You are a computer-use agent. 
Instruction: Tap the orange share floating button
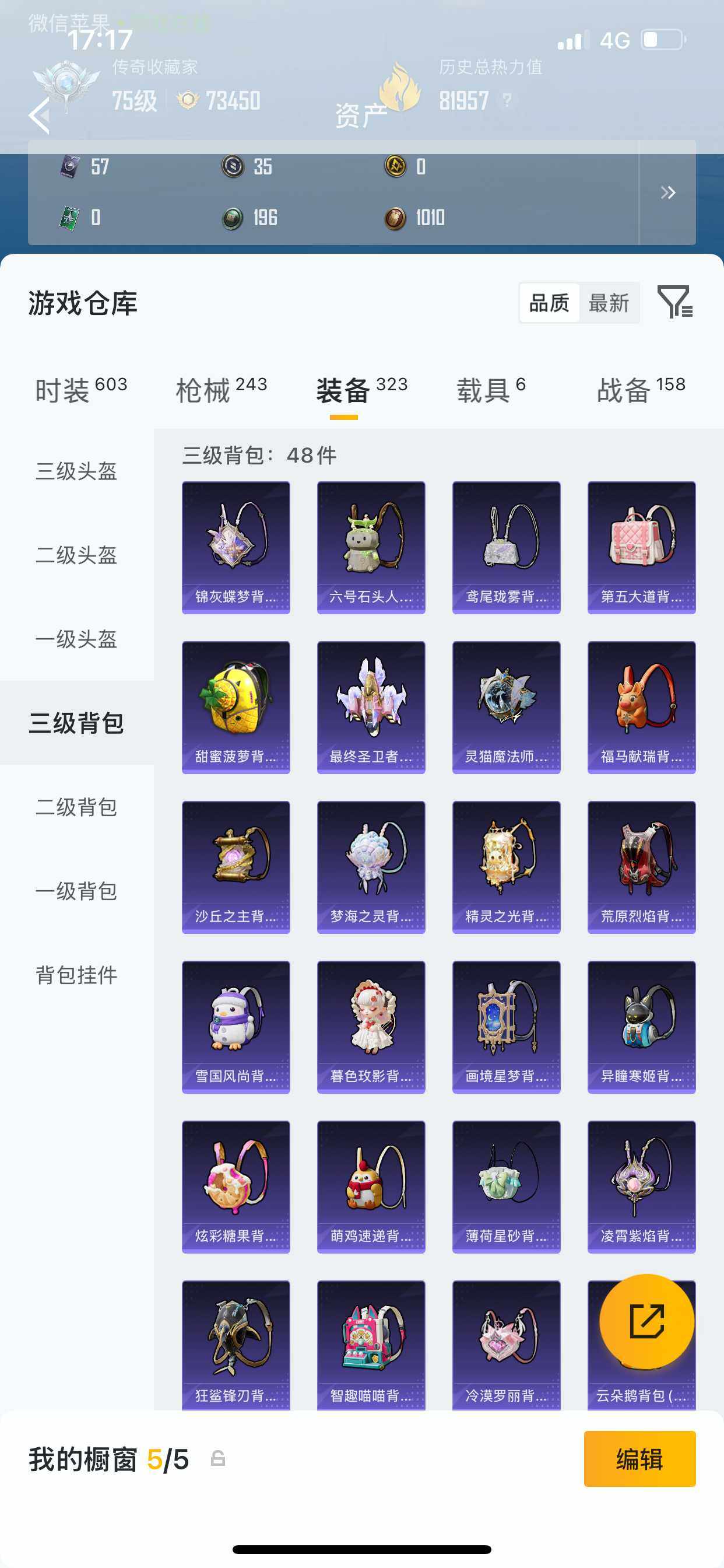tap(645, 1322)
